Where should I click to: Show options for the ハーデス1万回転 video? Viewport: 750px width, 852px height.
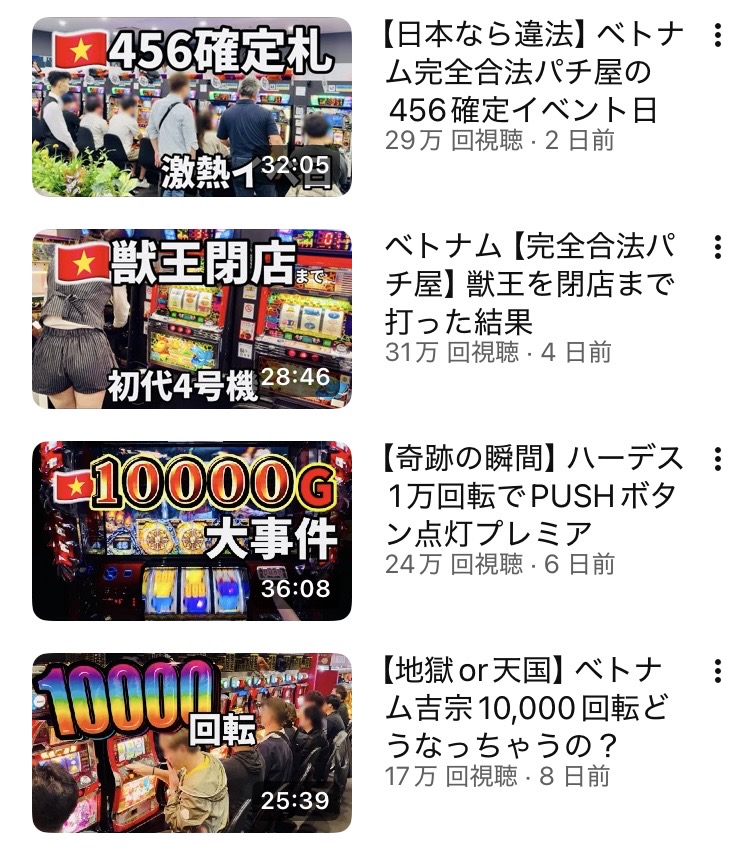click(718, 459)
